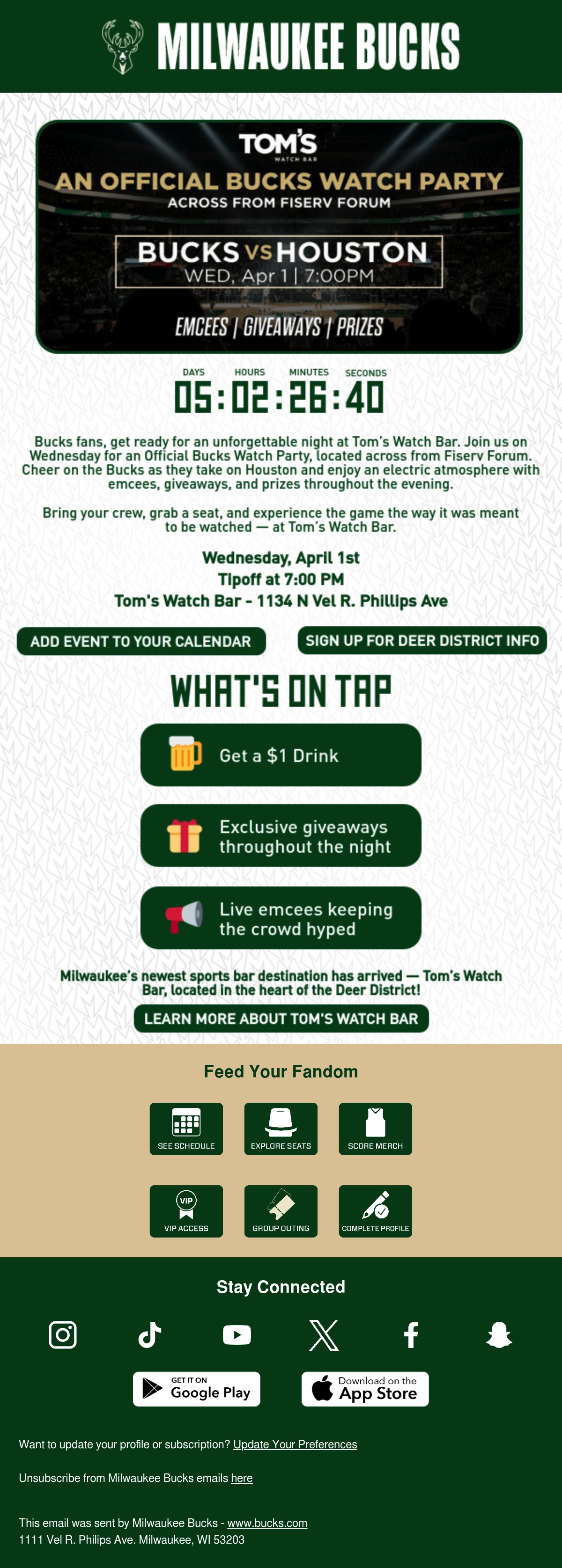562x1568 pixels.
Task: Open the Bucks Instagram page
Action: click(63, 1335)
